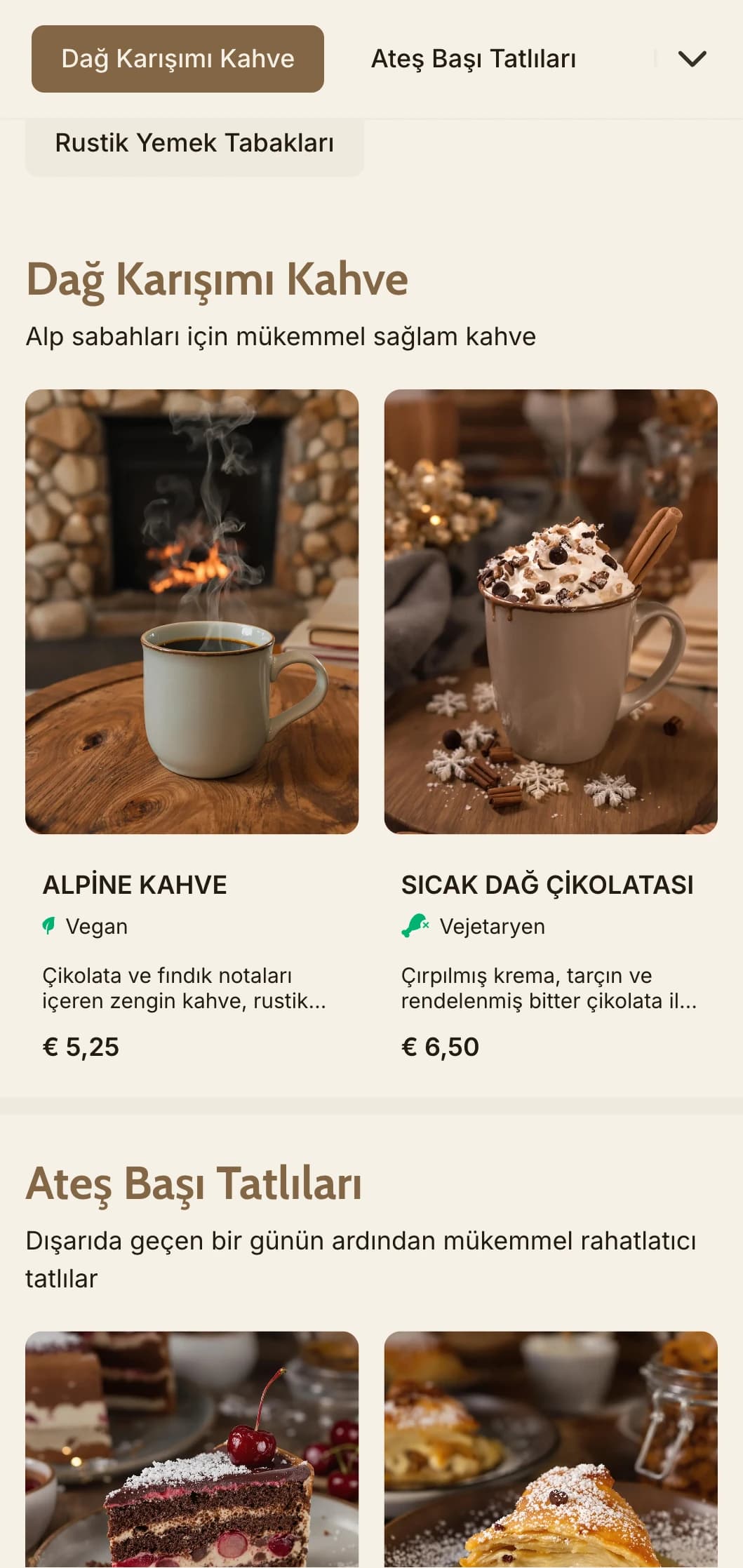View the Sıcak Dağ Çikolatası item
Image resolution: width=743 pixels, height=1568 pixels.
click(550, 723)
